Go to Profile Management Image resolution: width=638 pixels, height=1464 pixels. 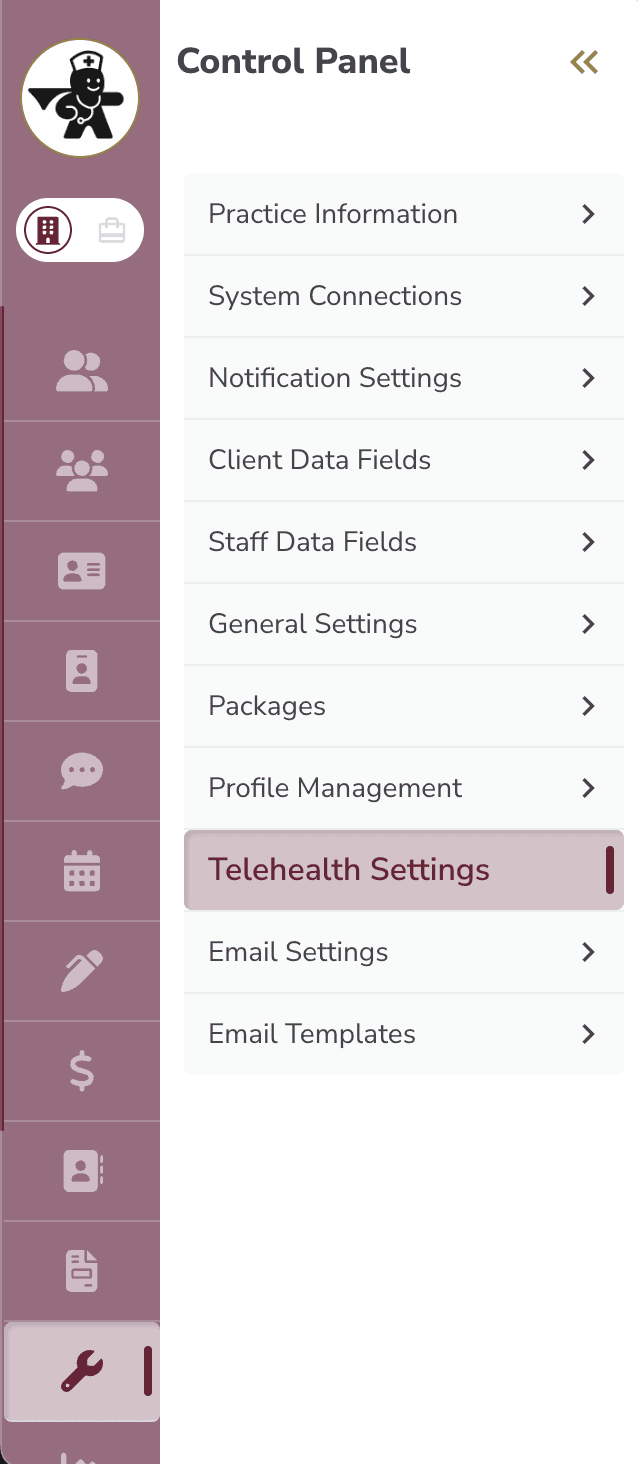tap(404, 788)
